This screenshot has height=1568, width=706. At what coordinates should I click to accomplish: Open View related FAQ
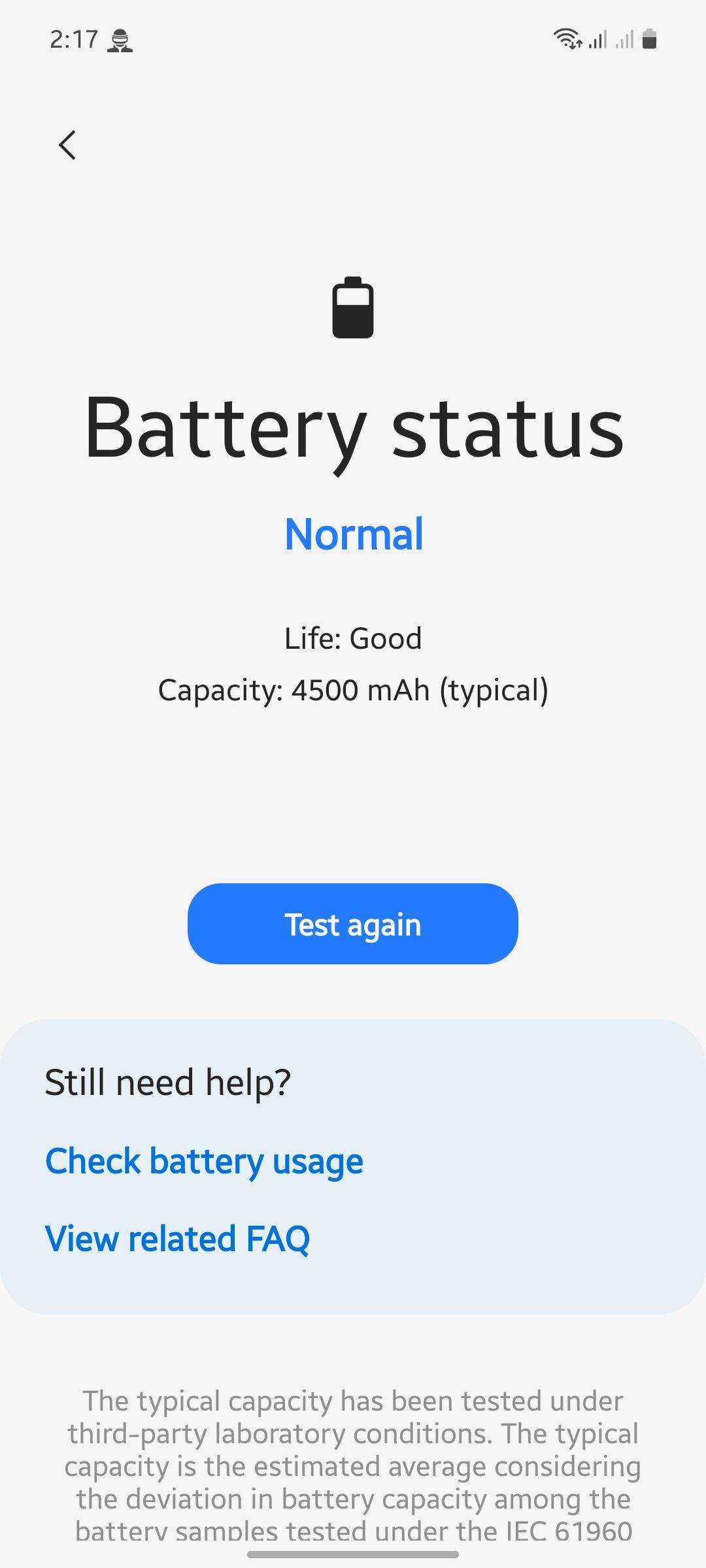click(178, 1238)
